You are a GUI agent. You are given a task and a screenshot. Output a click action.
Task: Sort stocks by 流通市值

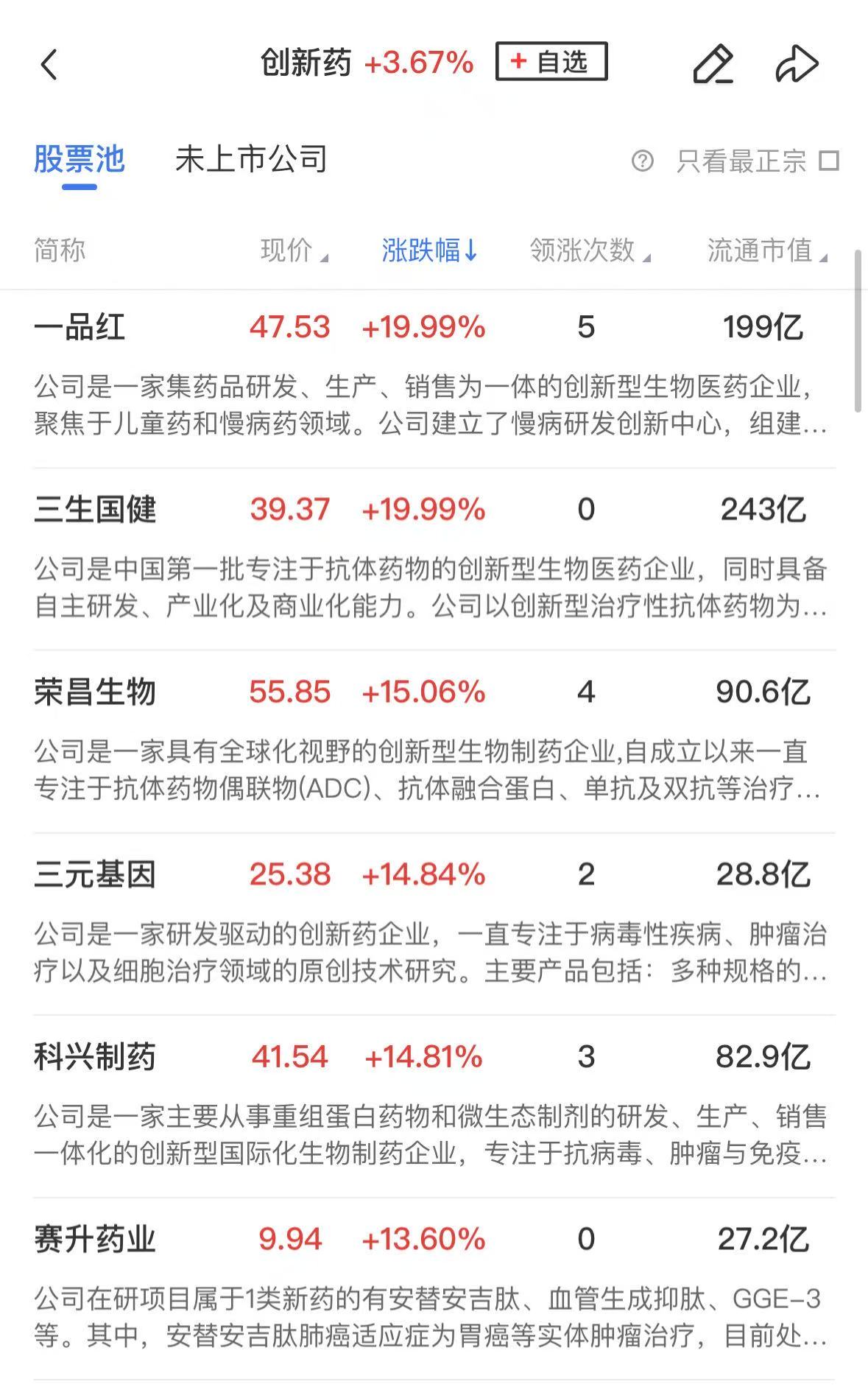point(766,250)
